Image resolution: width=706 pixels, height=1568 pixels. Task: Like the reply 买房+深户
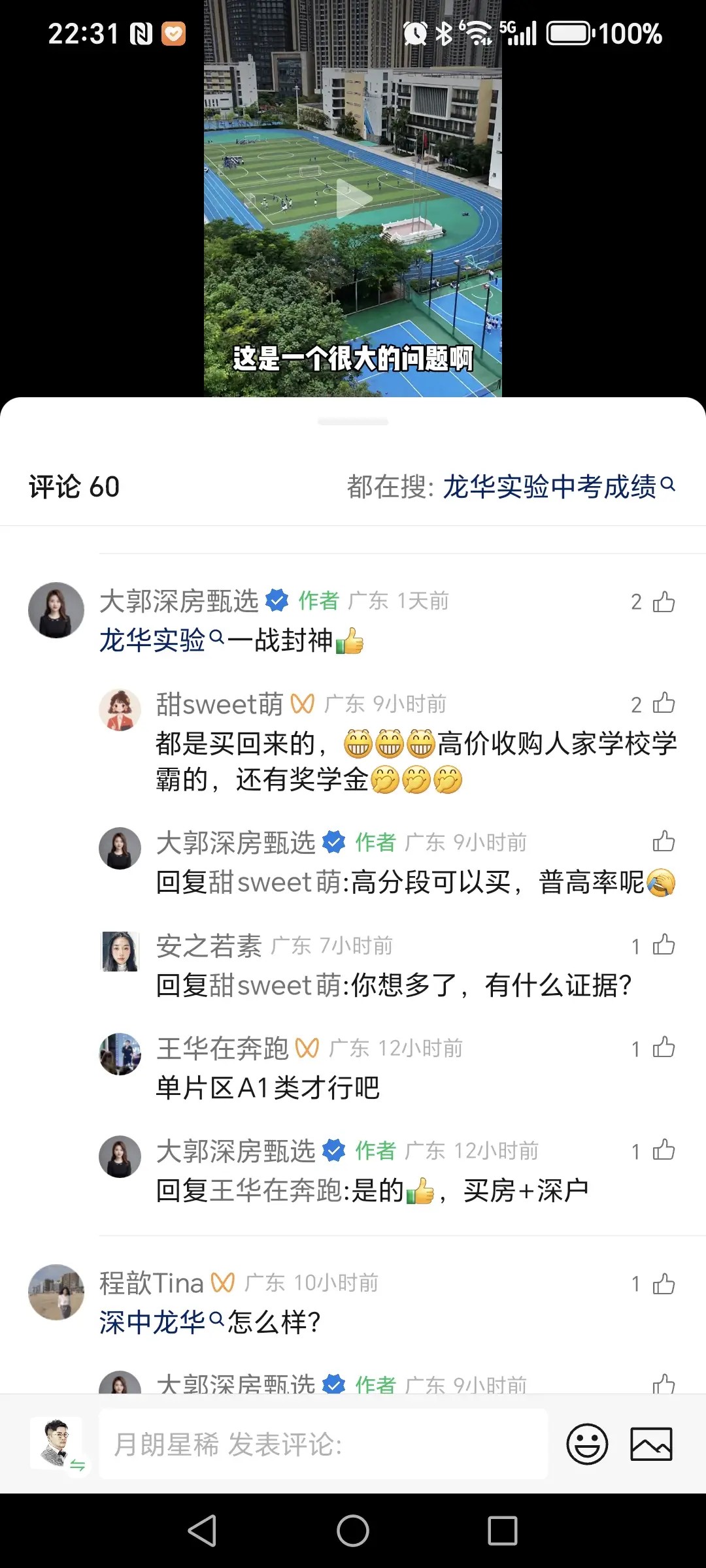[x=664, y=1151]
